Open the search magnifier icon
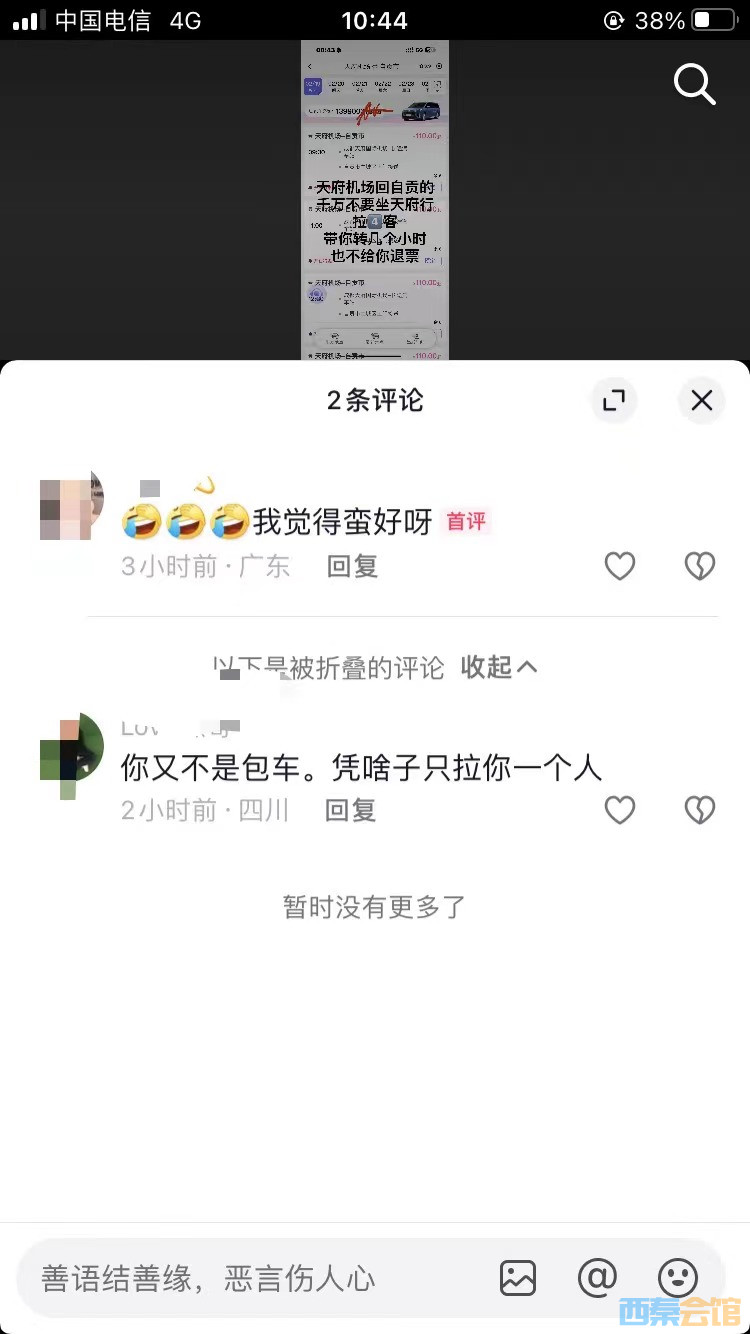Screen dimensions: 750x1334 [695, 84]
